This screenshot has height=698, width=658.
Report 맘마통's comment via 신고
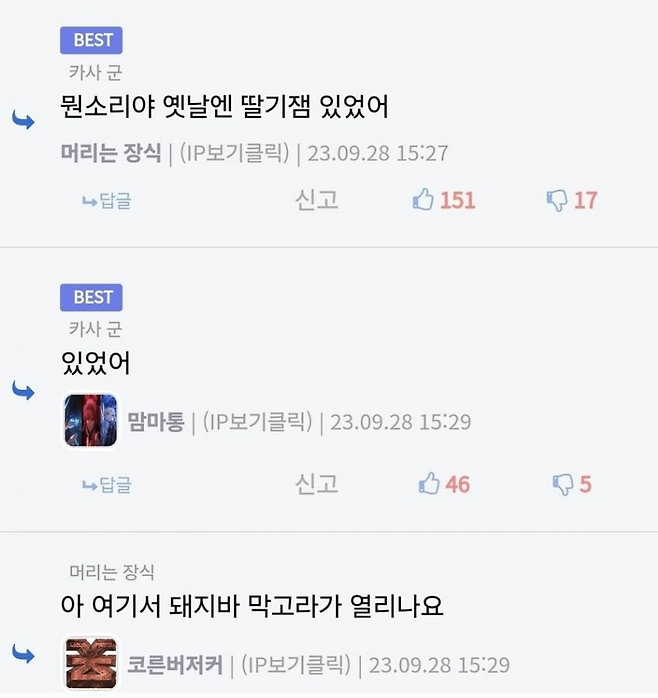(316, 484)
